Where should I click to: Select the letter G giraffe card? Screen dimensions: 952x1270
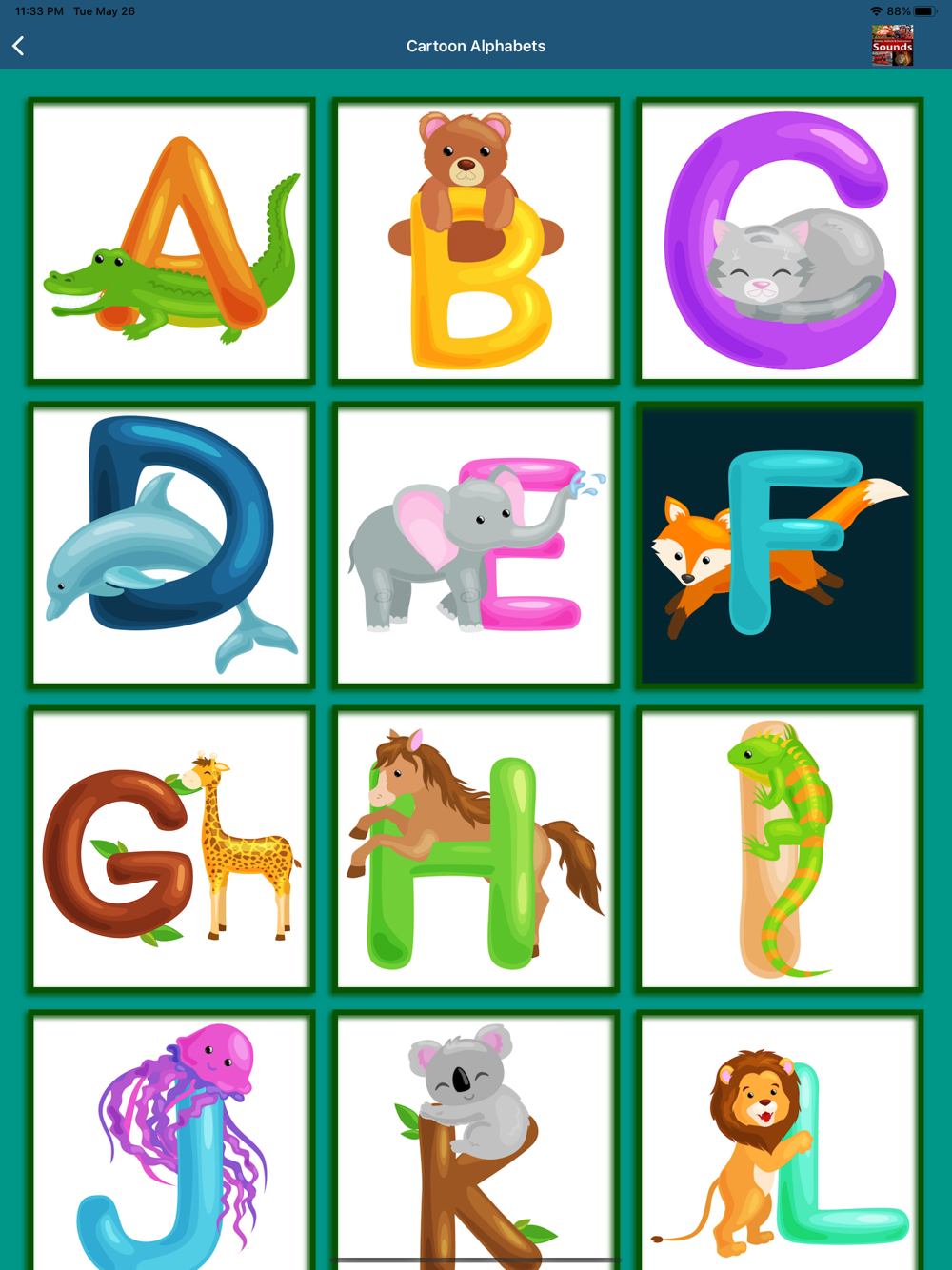pos(171,850)
